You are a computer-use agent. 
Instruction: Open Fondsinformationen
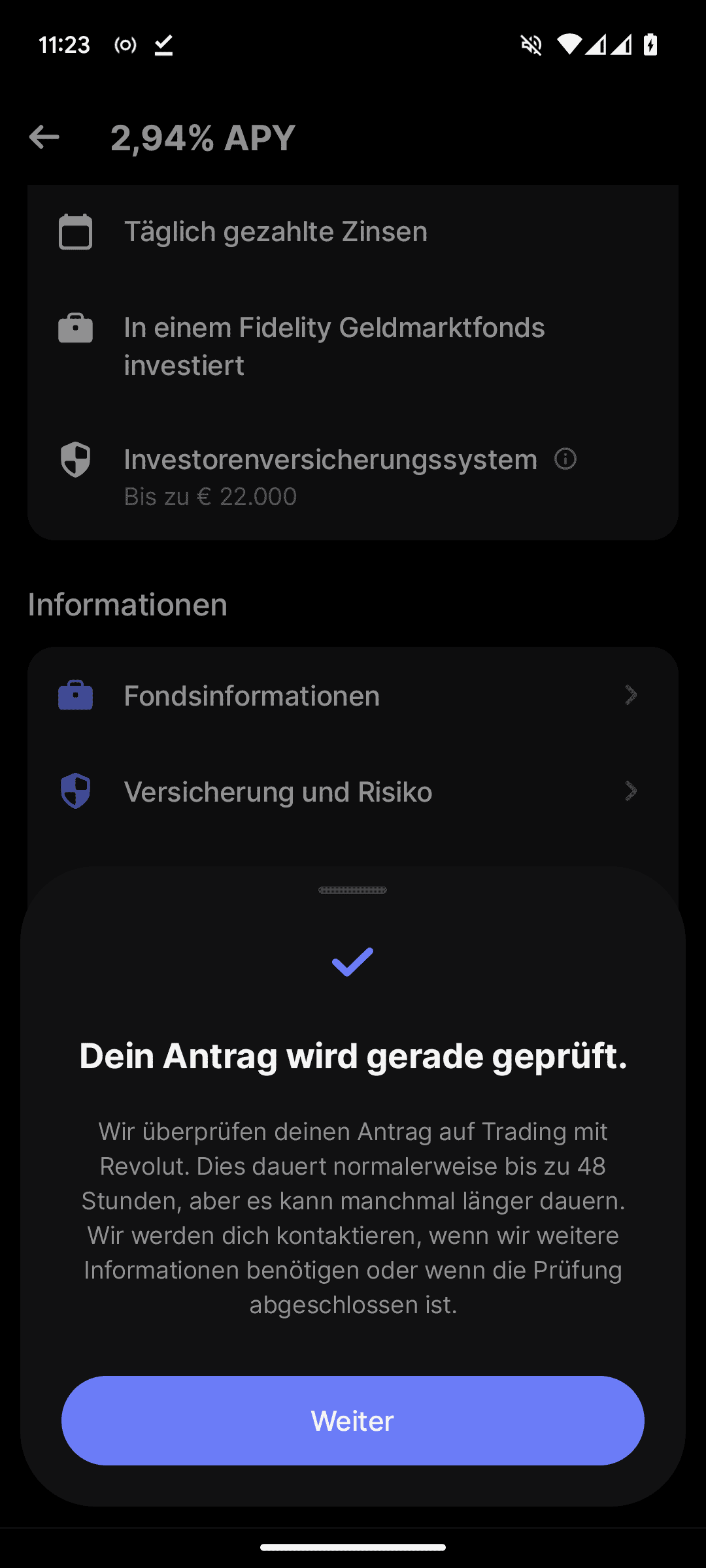pos(352,696)
